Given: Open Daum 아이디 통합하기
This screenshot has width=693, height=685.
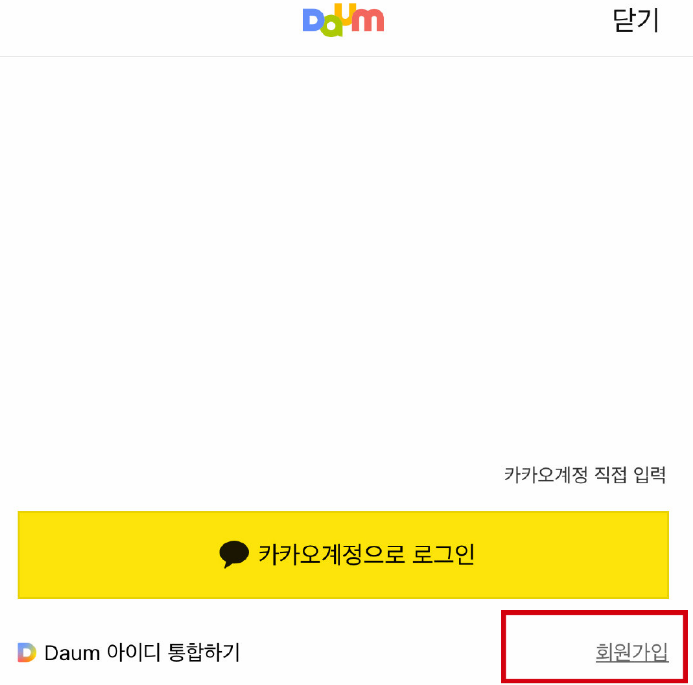Looking at the screenshot, I should coord(130,653).
